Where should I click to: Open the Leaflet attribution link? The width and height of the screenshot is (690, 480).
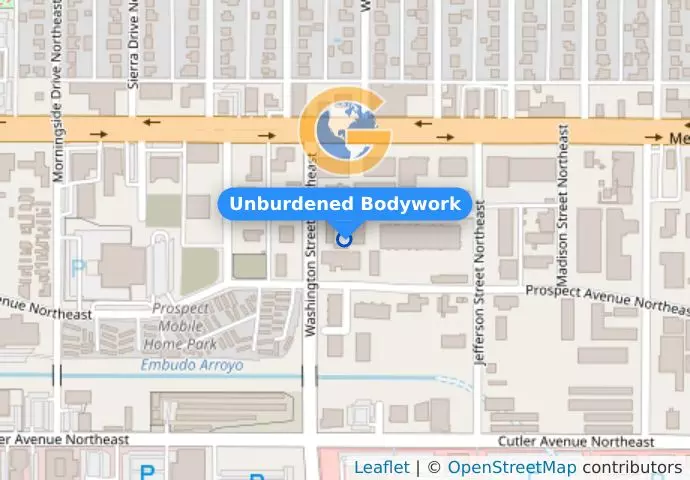pyautogui.click(x=381, y=467)
